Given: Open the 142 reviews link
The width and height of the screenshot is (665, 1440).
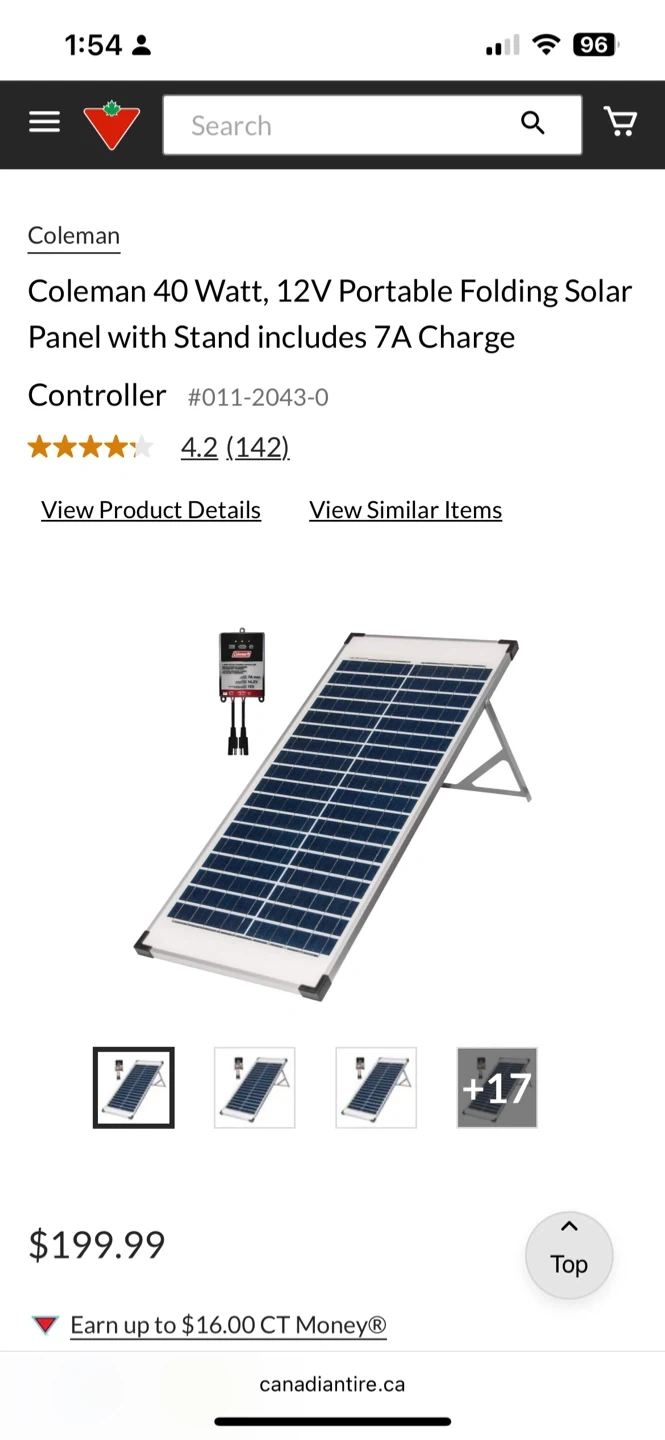Looking at the screenshot, I should click(x=258, y=447).
